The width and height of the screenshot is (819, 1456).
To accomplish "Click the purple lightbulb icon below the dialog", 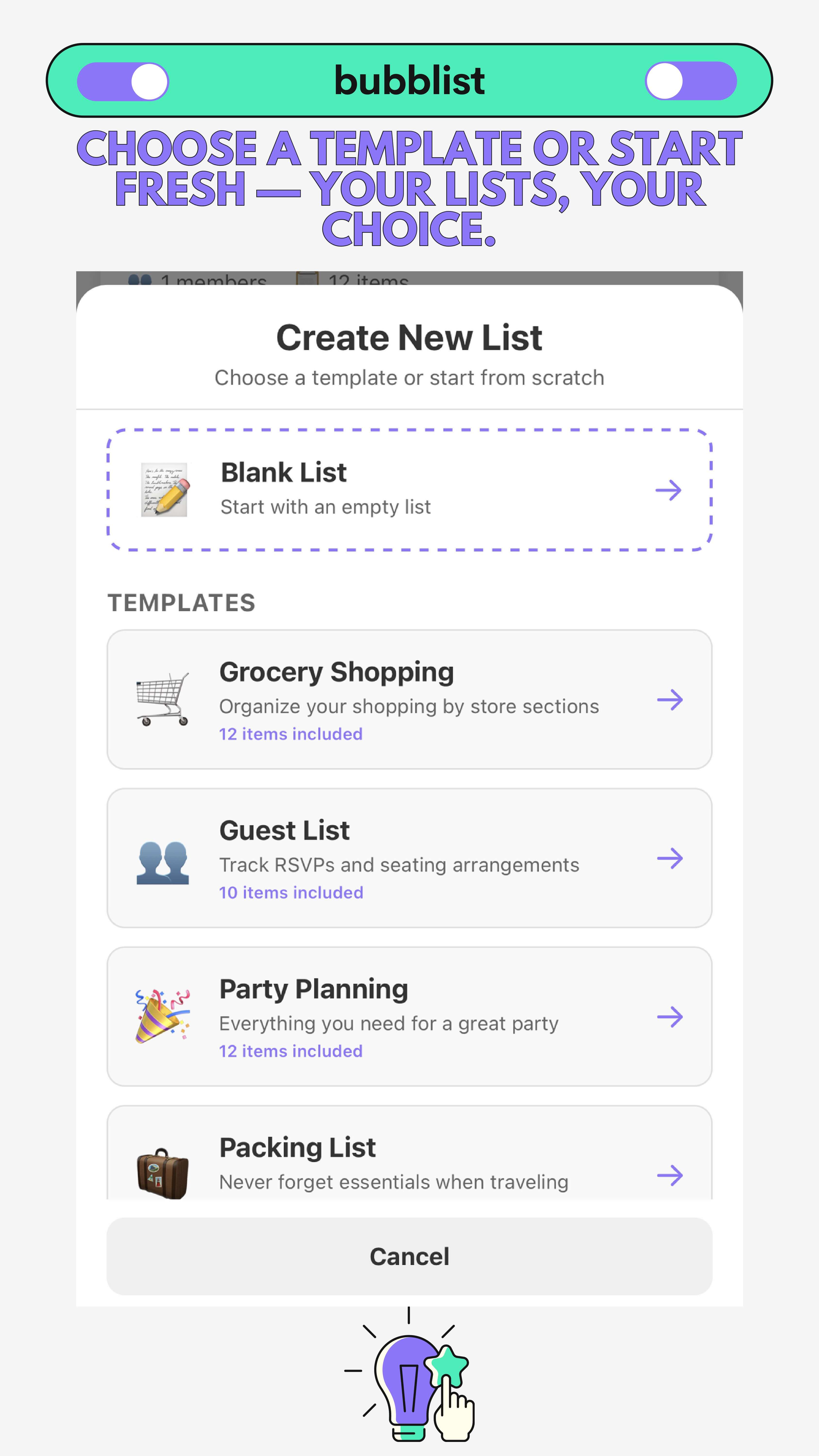I will tap(406, 1382).
